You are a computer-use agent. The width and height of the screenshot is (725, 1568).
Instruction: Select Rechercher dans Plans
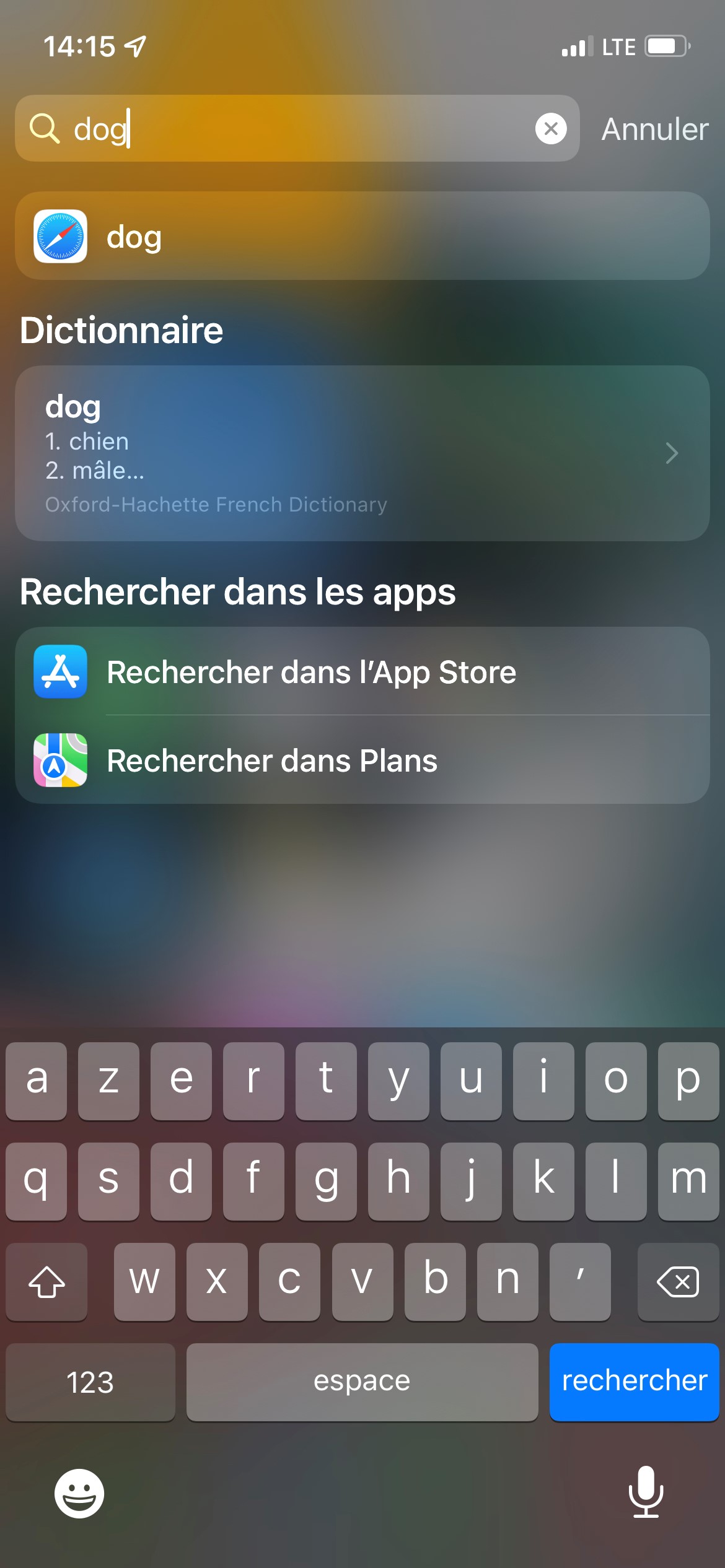362,760
